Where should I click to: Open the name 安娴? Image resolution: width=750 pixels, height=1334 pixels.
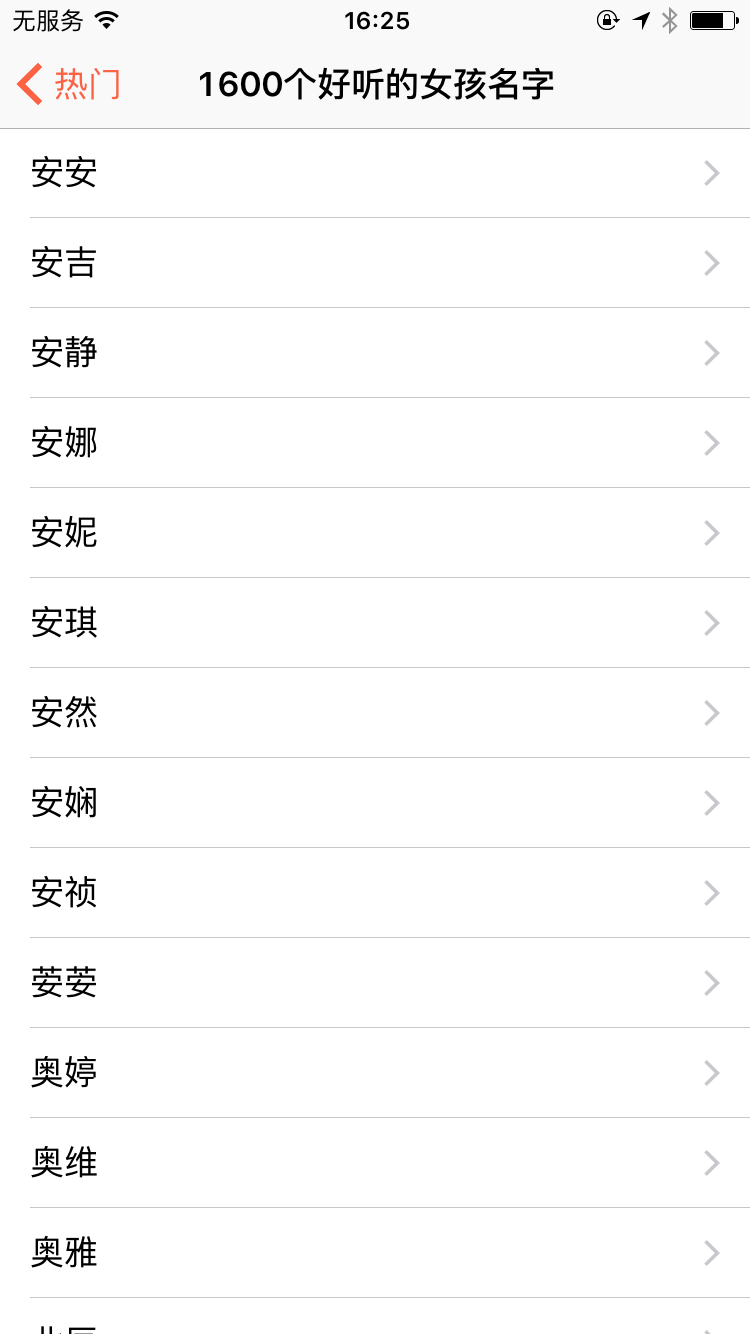click(375, 803)
